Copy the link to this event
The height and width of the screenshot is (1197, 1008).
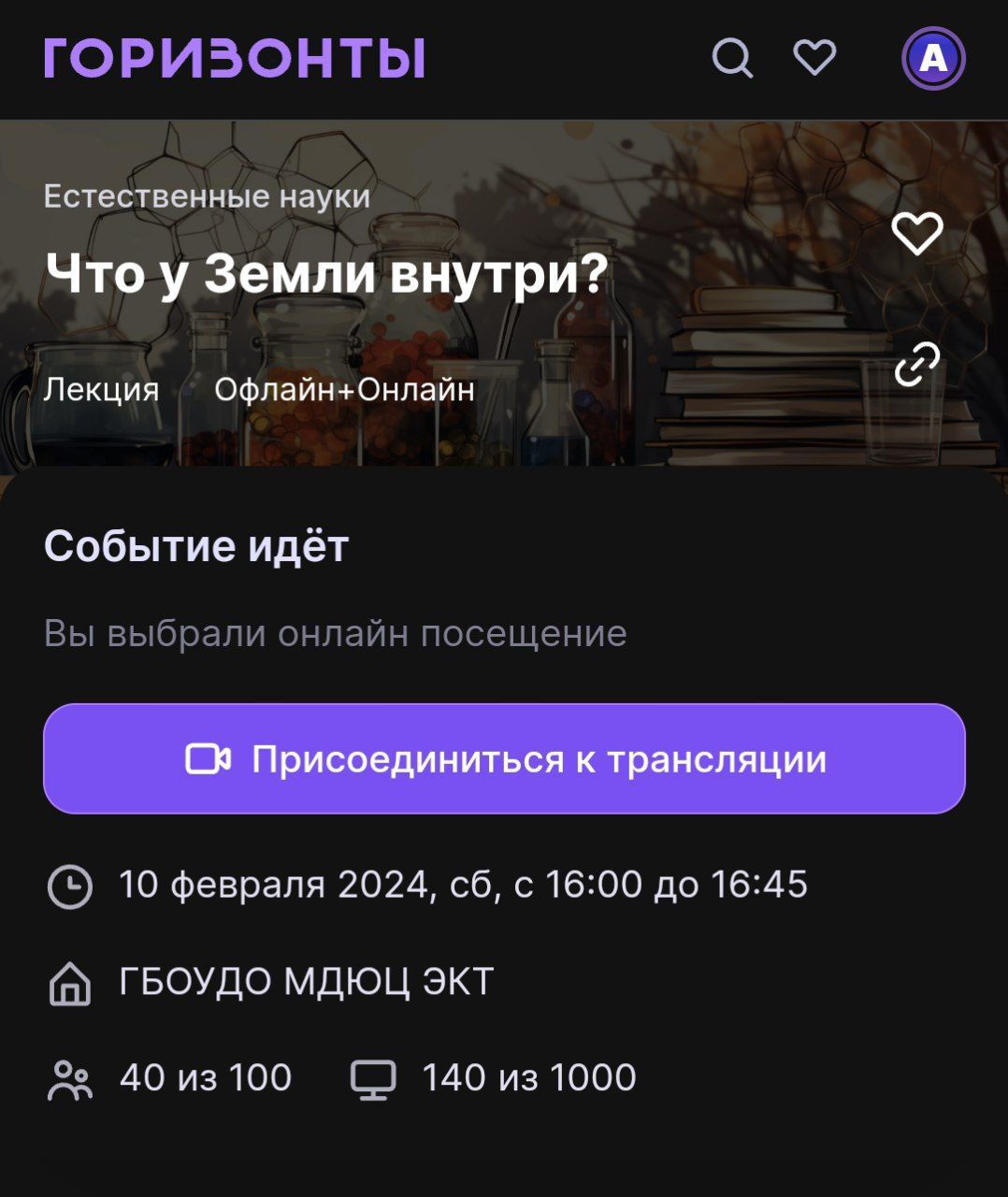coord(916,365)
